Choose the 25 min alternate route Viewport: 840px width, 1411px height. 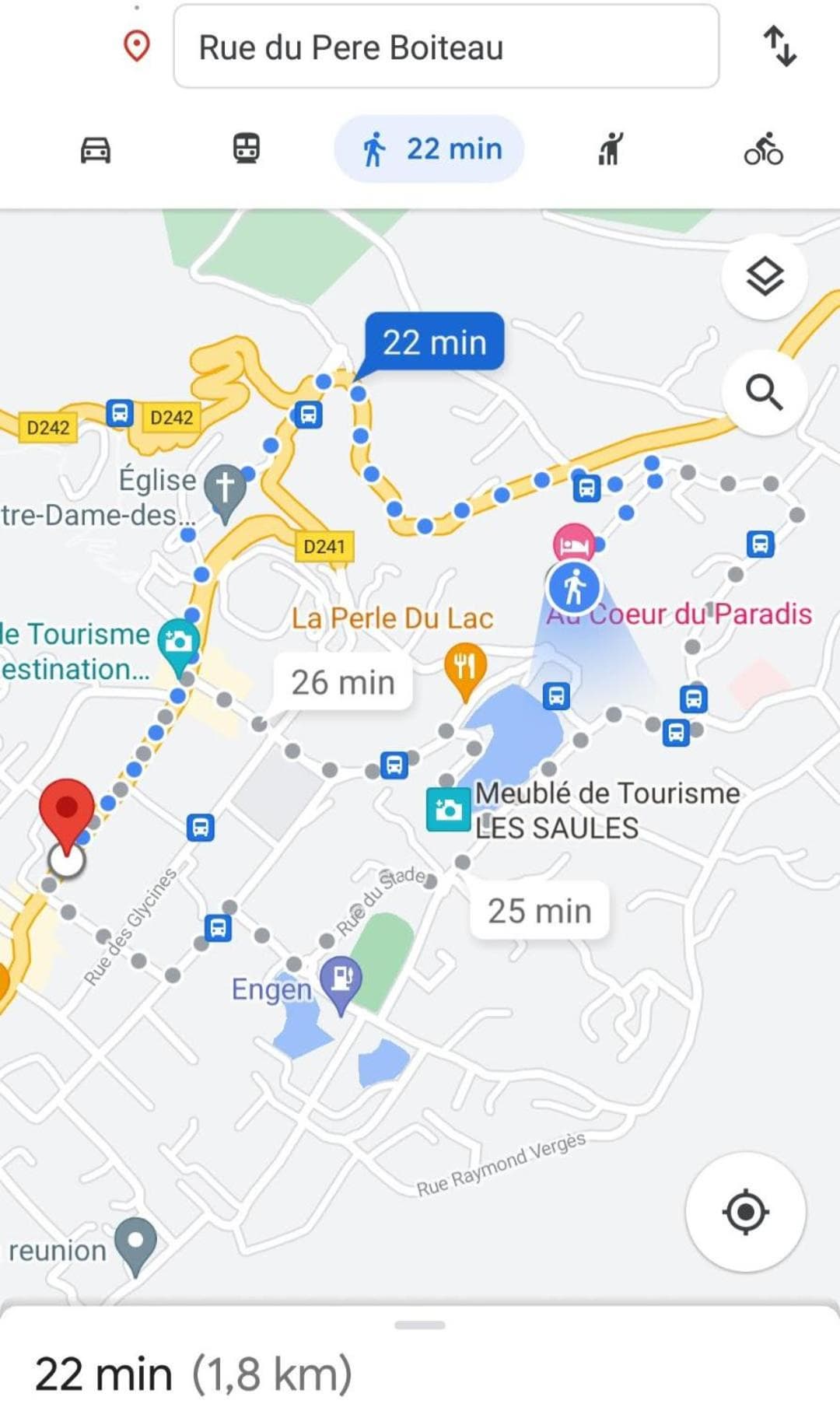539,910
